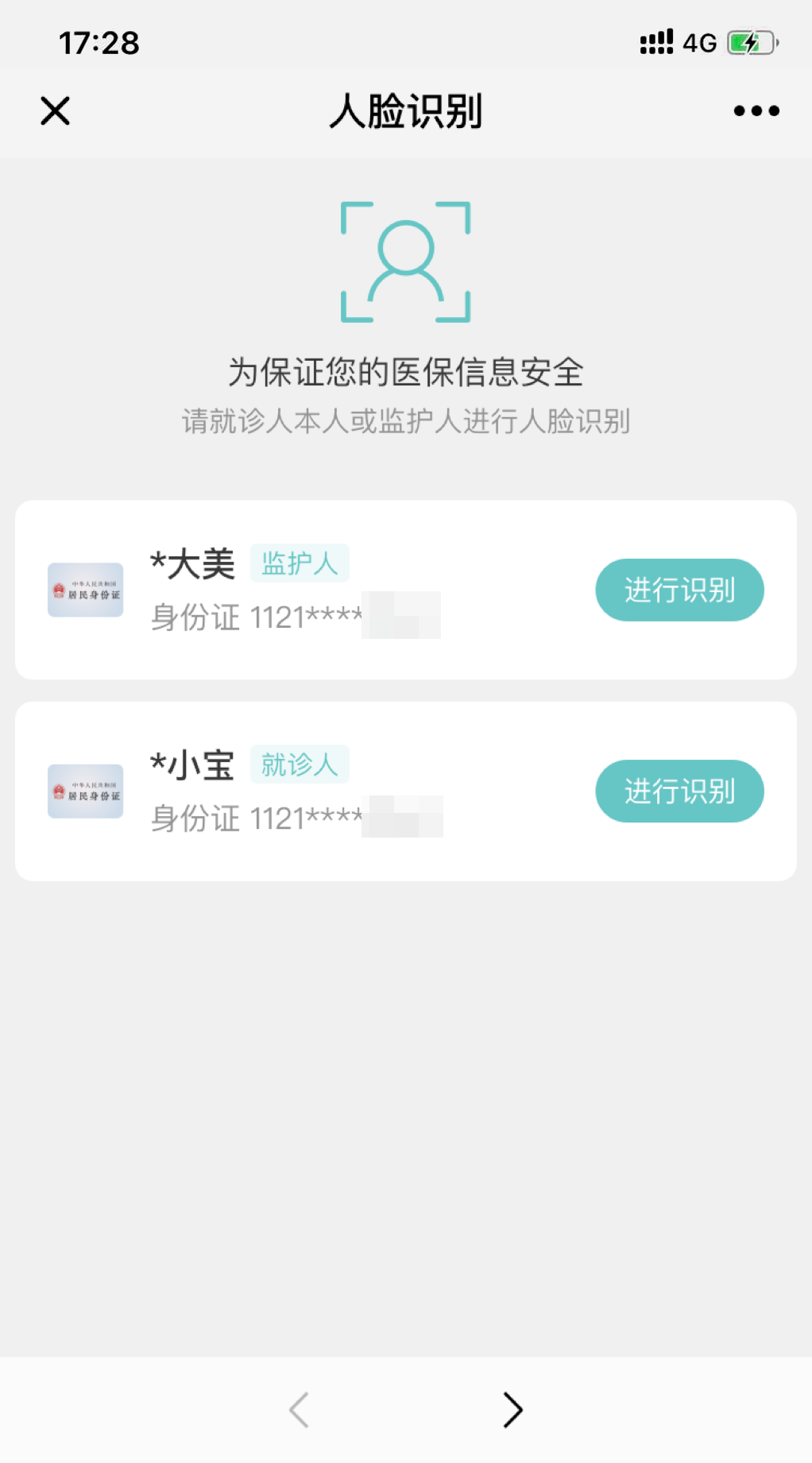Tap the forward navigation arrow at bottom
The width and height of the screenshot is (812, 1463).
point(513,1411)
